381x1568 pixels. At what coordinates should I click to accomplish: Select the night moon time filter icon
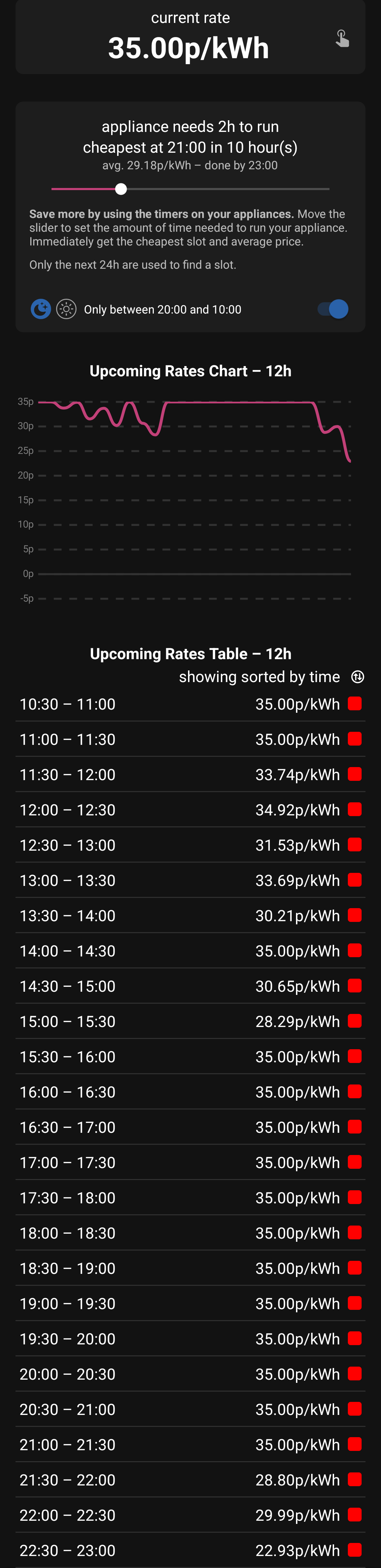click(41, 309)
